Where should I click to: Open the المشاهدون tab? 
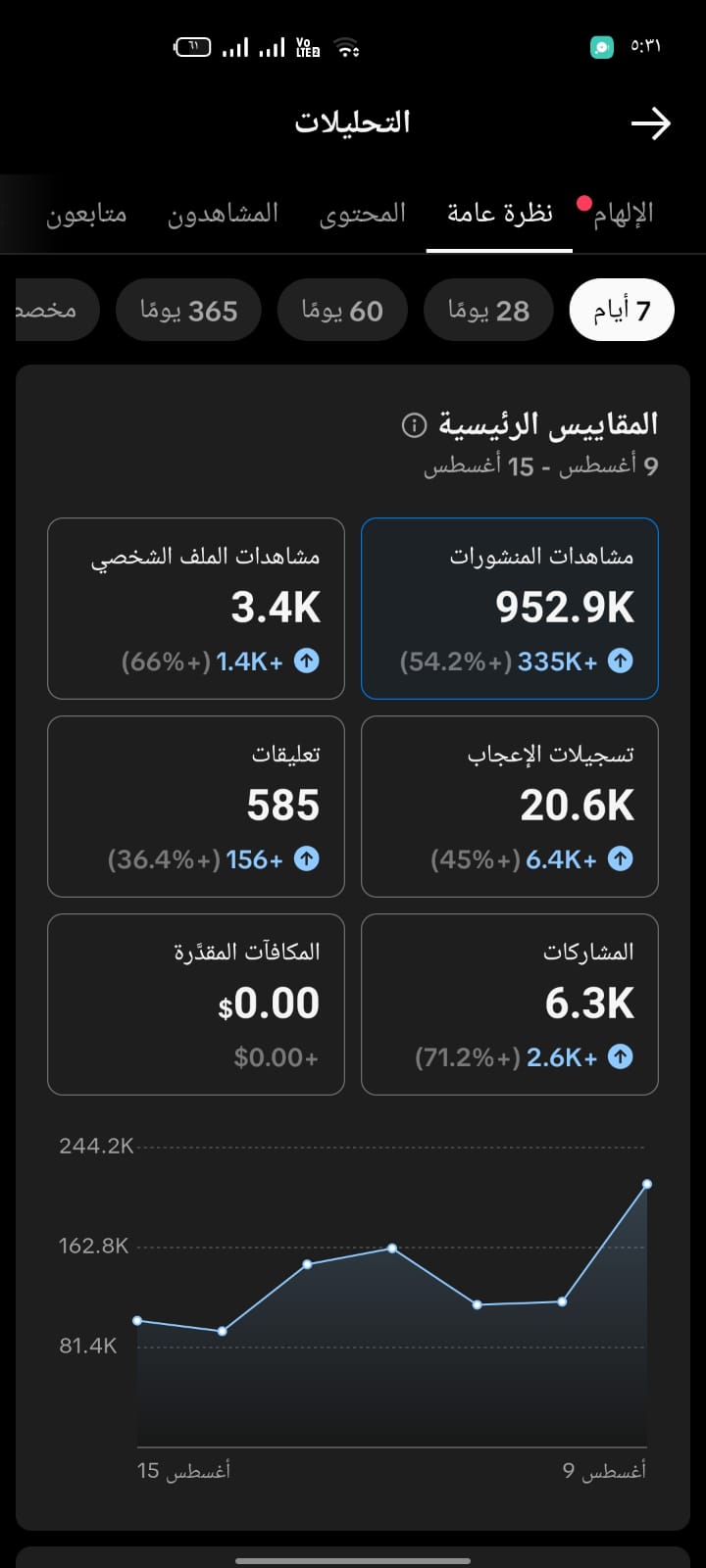[223, 214]
